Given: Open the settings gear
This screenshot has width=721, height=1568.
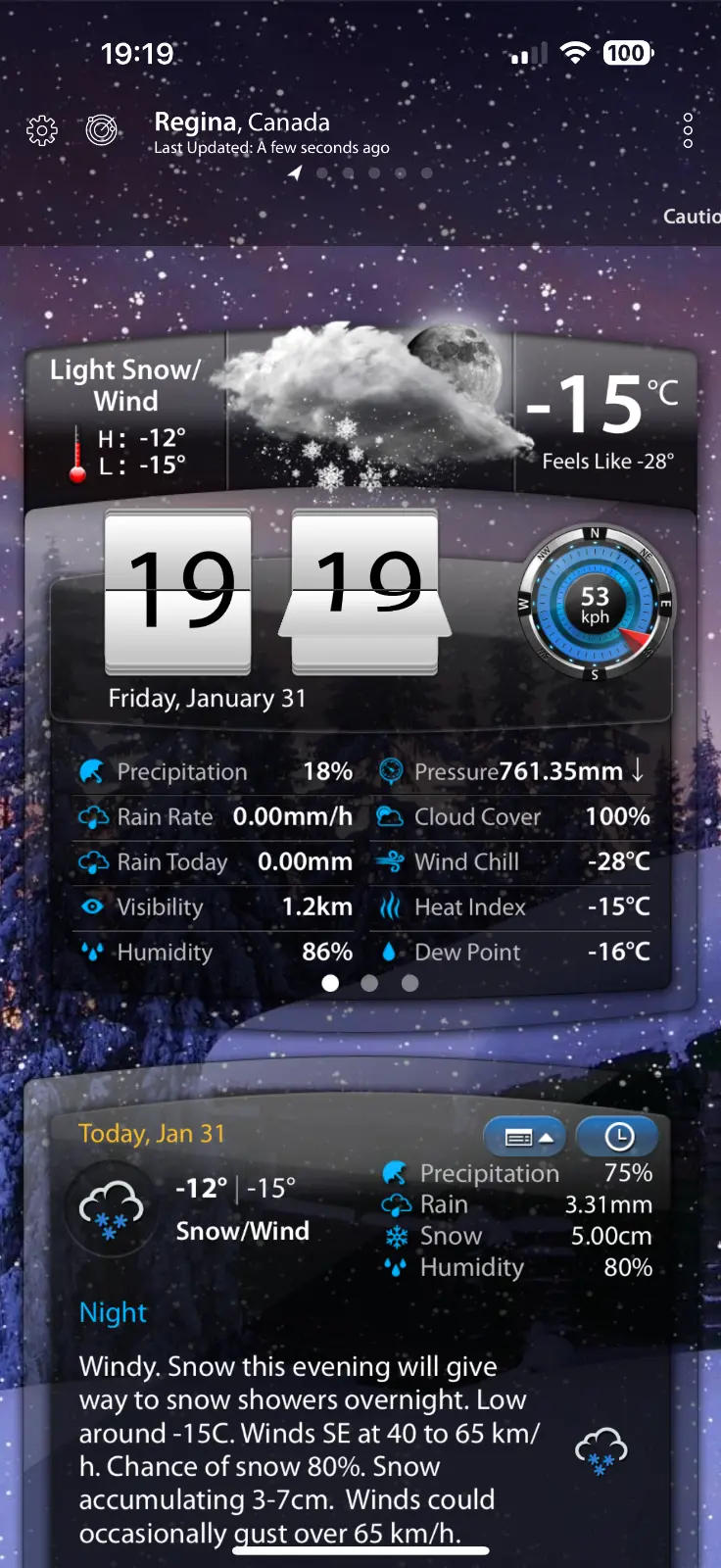Looking at the screenshot, I should tap(42, 130).
